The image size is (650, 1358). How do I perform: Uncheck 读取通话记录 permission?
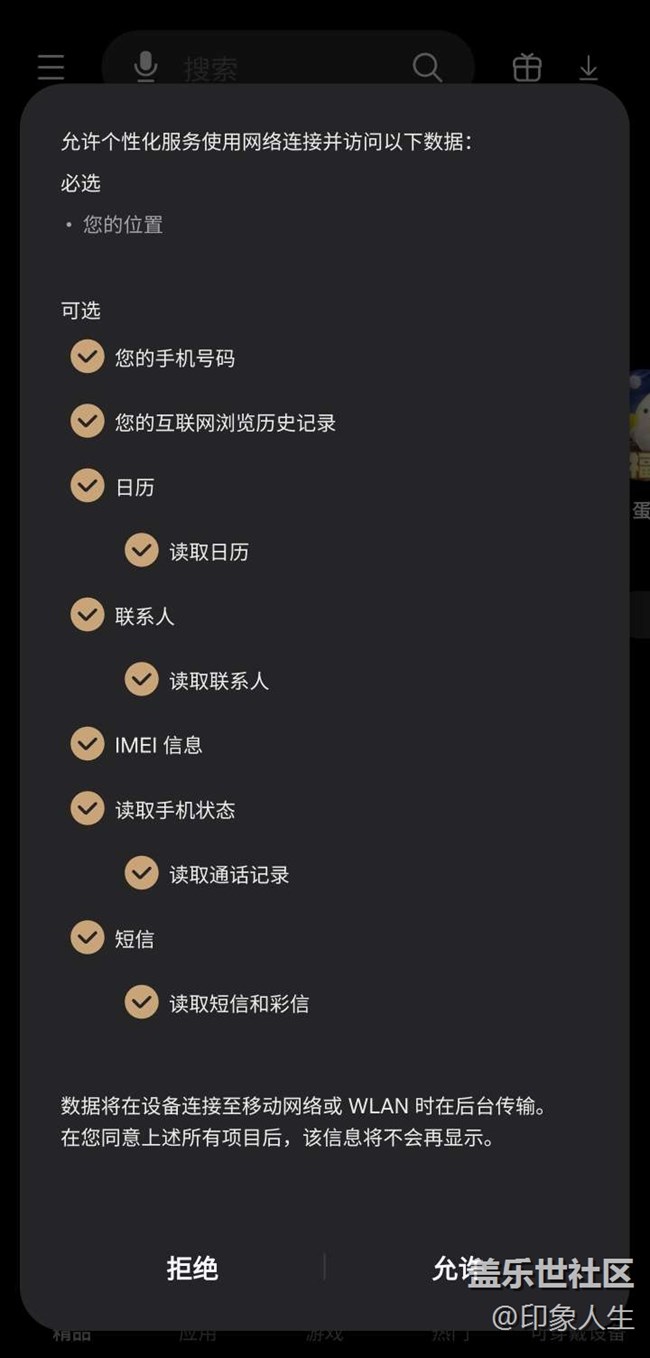tap(141, 874)
